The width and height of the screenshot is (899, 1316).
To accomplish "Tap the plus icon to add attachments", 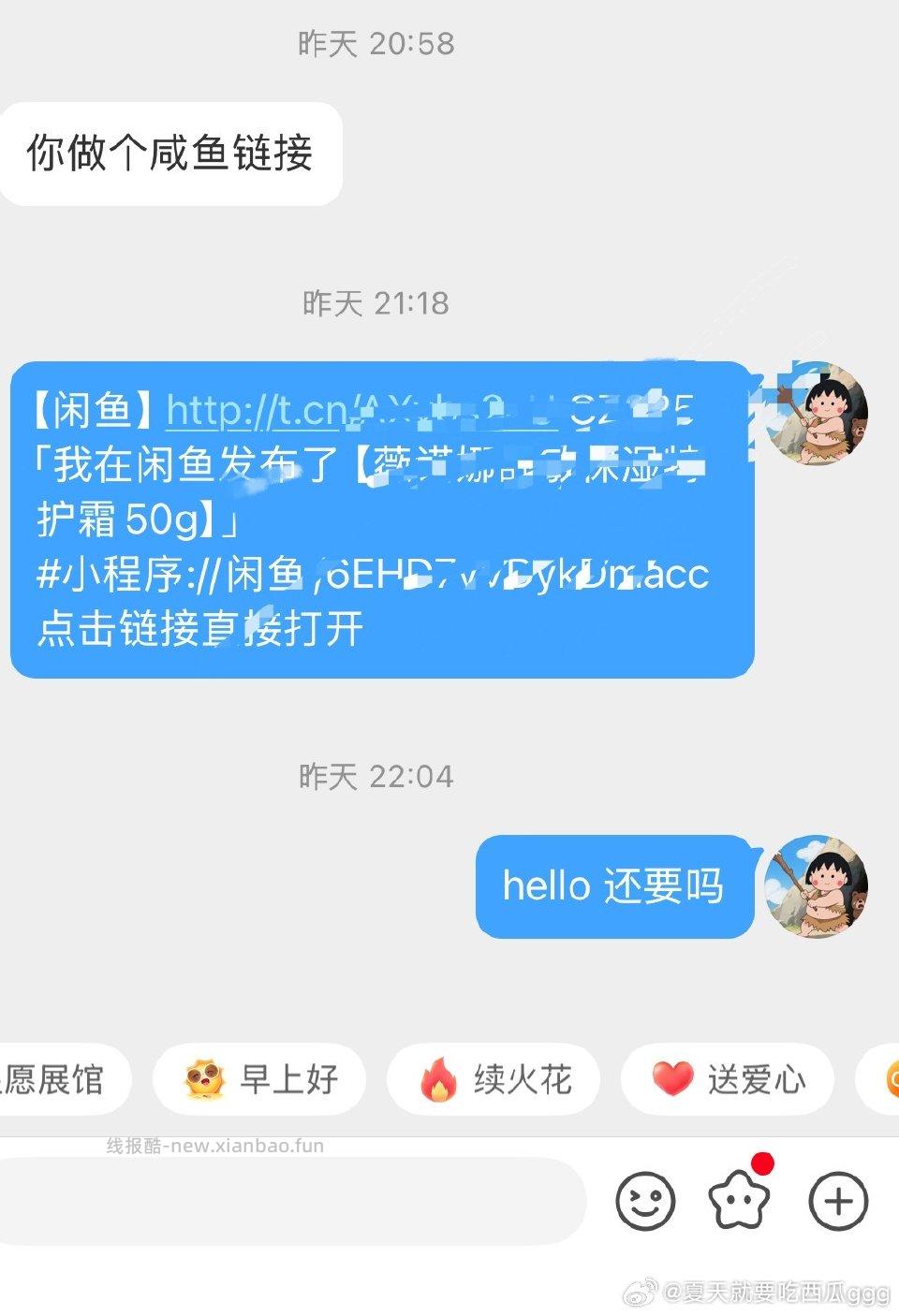I will (x=836, y=1201).
